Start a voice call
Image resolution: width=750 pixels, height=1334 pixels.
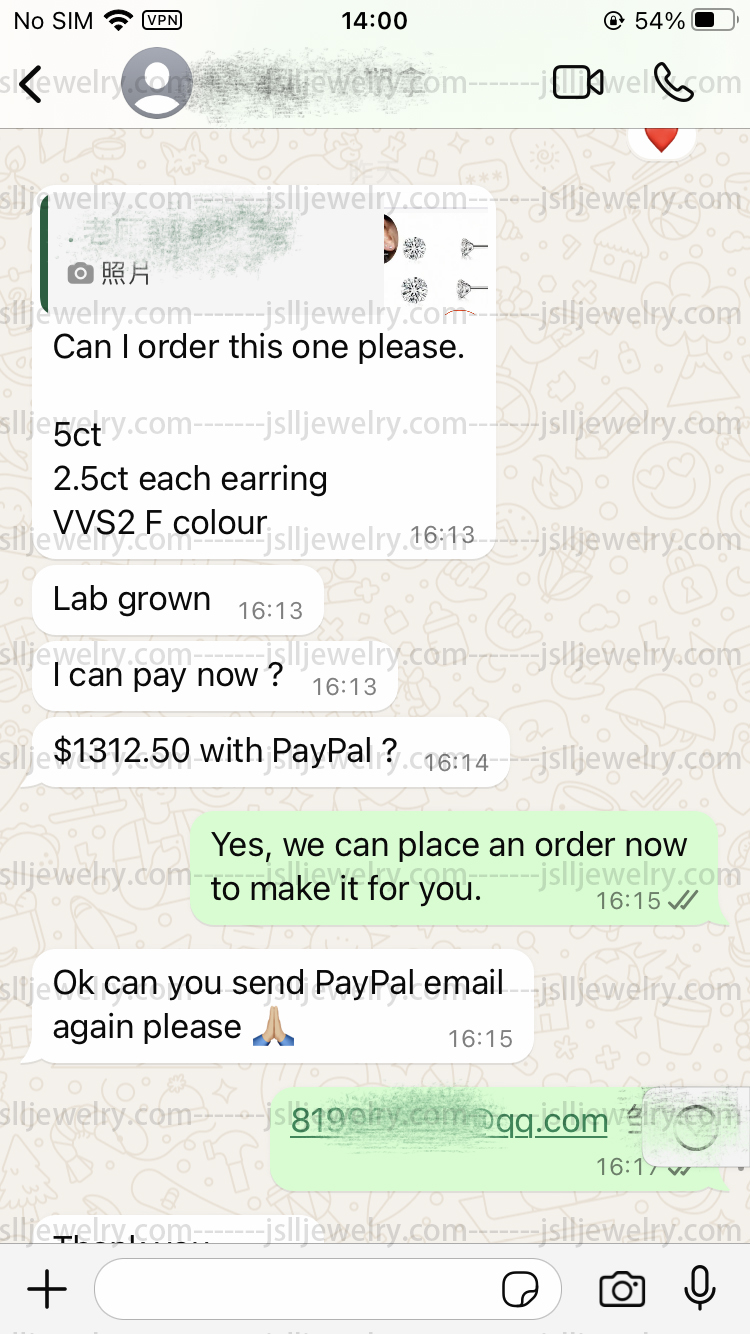(x=673, y=83)
